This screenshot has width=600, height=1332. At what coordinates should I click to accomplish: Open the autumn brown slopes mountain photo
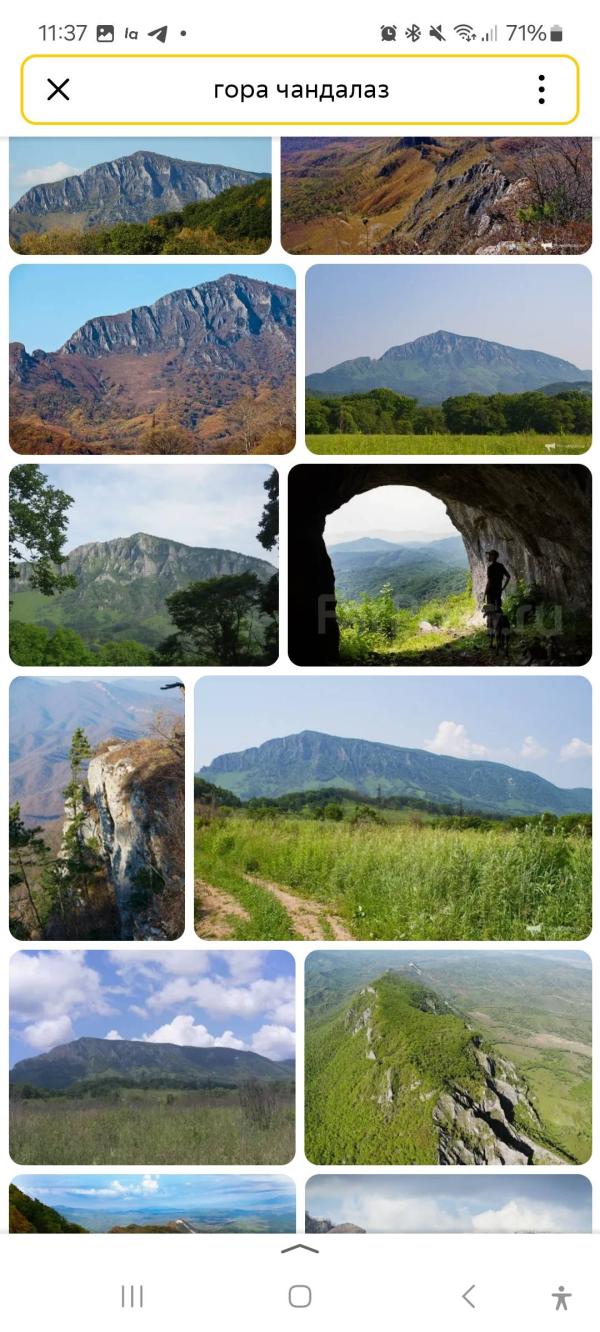tap(152, 359)
